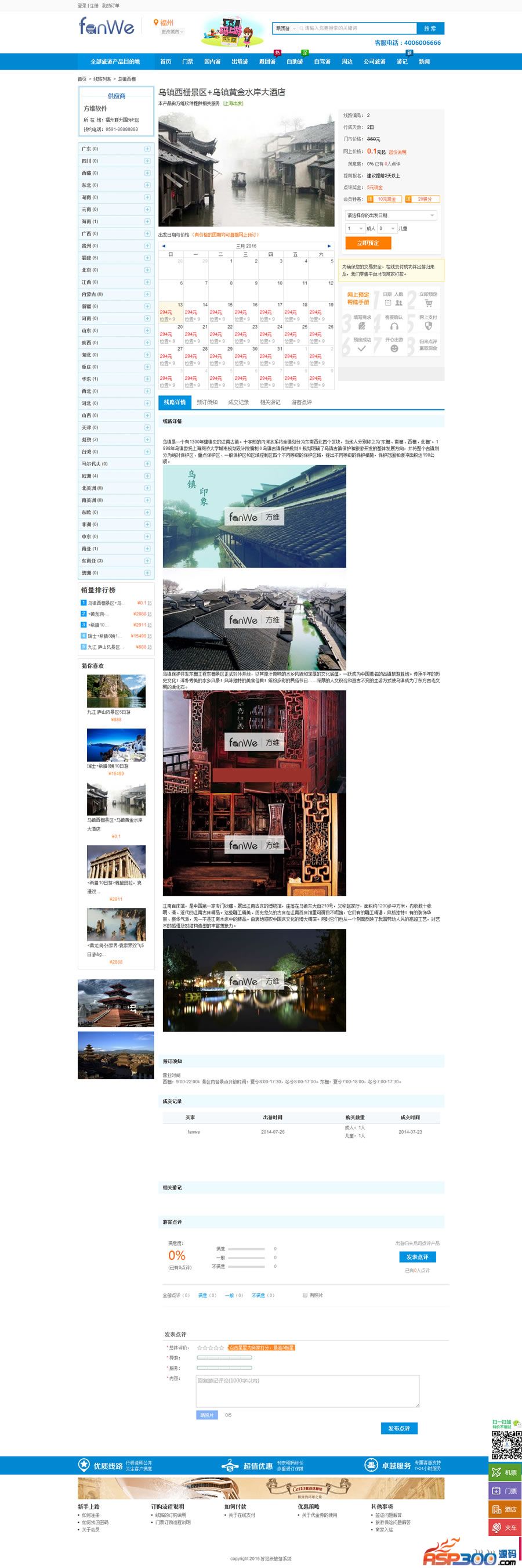Viewport: 522px width, 1568px height.
Task: Open the 酒店 side shortcut
Action: [x=505, y=1509]
